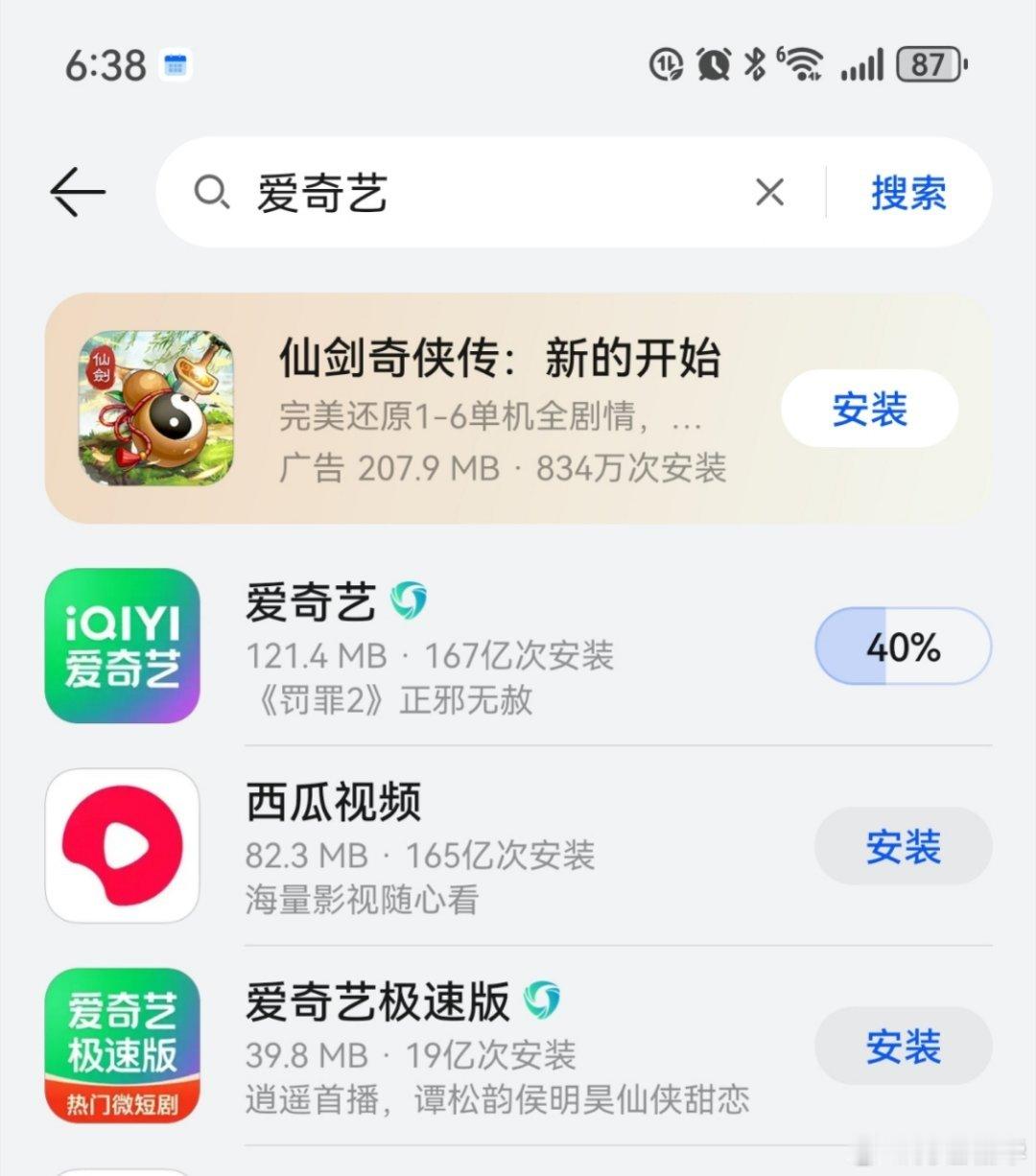Tap the Bluetooth icon in the status bar
Image resolution: width=1036 pixels, height=1176 pixels.
[754, 62]
